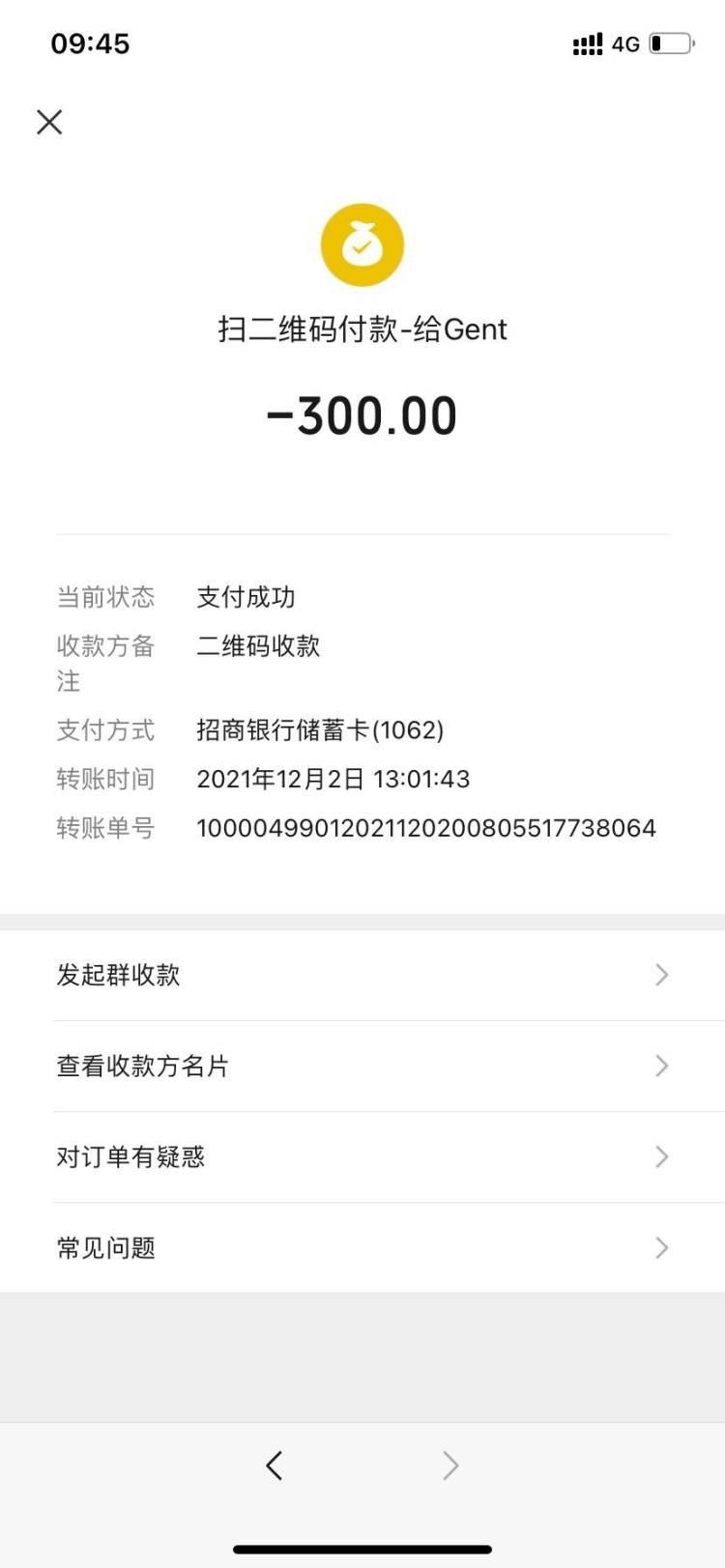The width and height of the screenshot is (725, 1568).
Task: Open 发起群收款 row
Action: coord(362,975)
